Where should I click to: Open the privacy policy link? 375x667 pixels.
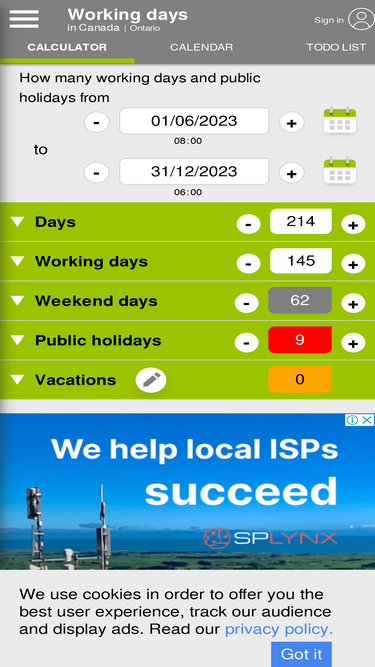279,629
